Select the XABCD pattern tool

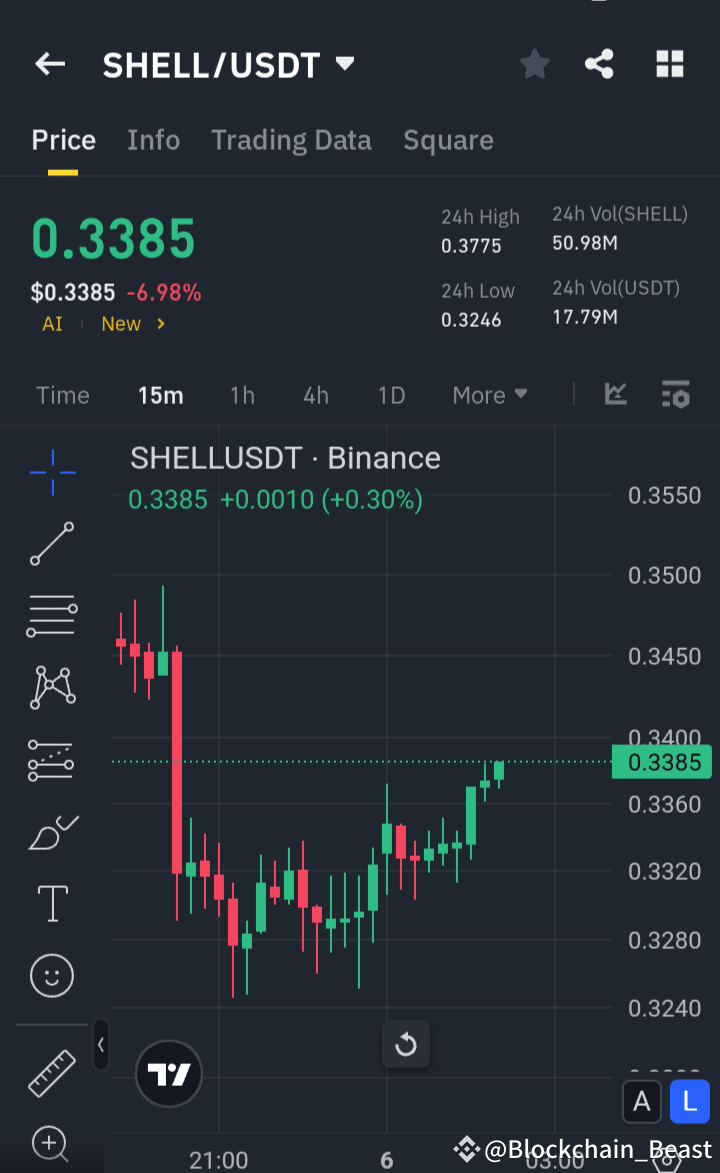click(51, 687)
